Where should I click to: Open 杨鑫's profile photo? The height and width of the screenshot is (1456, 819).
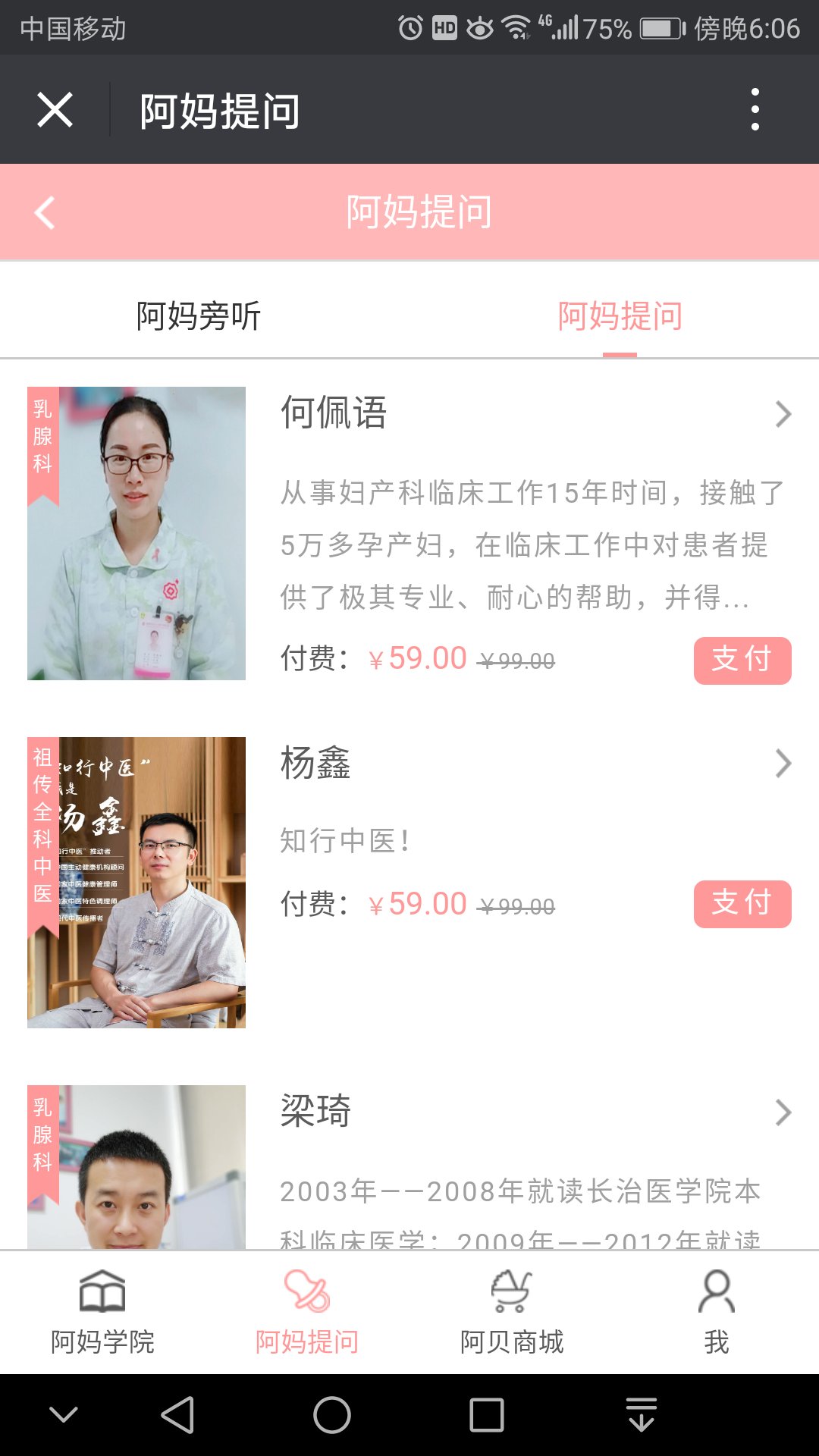click(136, 882)
